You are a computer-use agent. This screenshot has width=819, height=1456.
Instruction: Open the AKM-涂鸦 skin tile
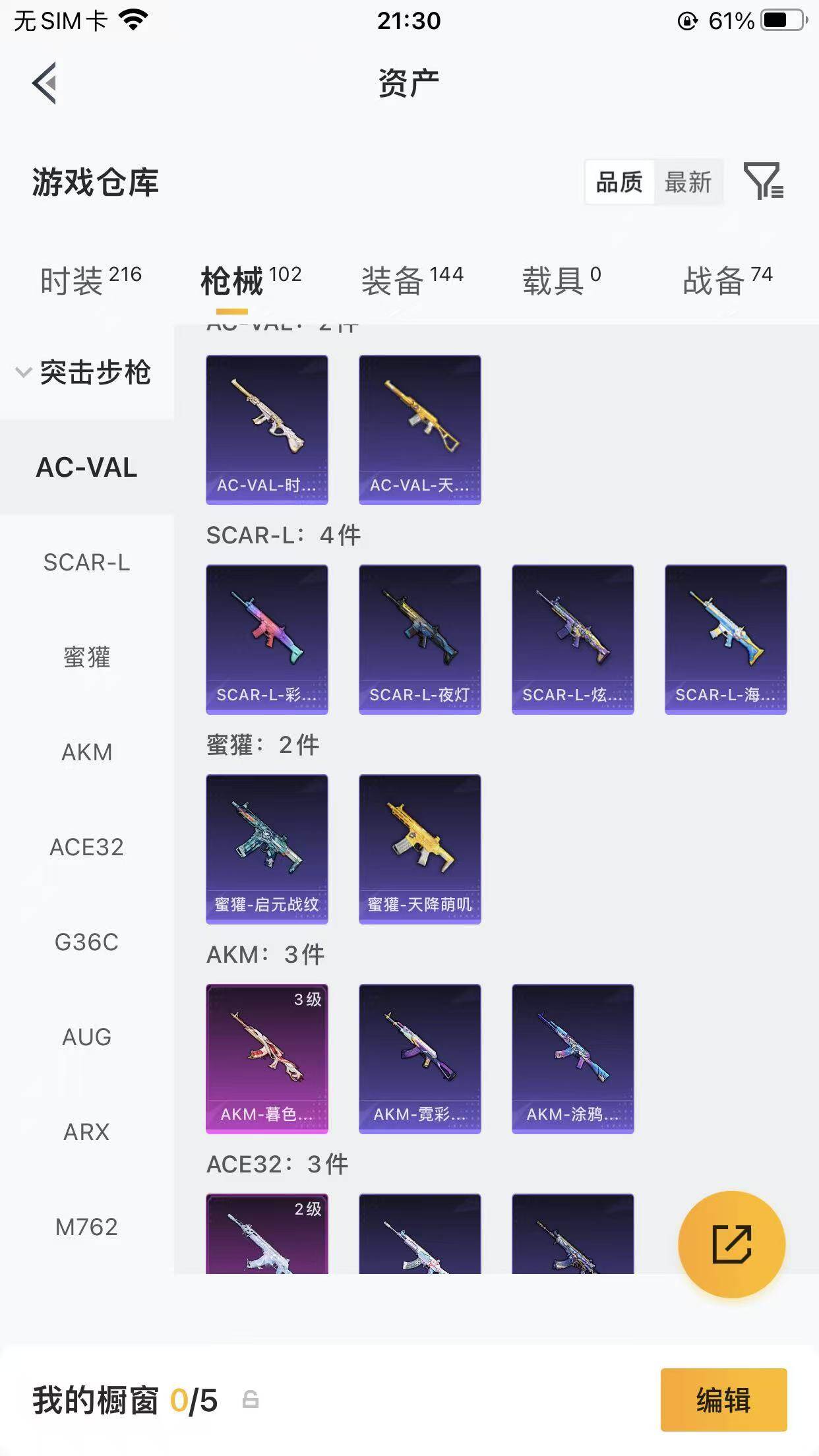572,1058
